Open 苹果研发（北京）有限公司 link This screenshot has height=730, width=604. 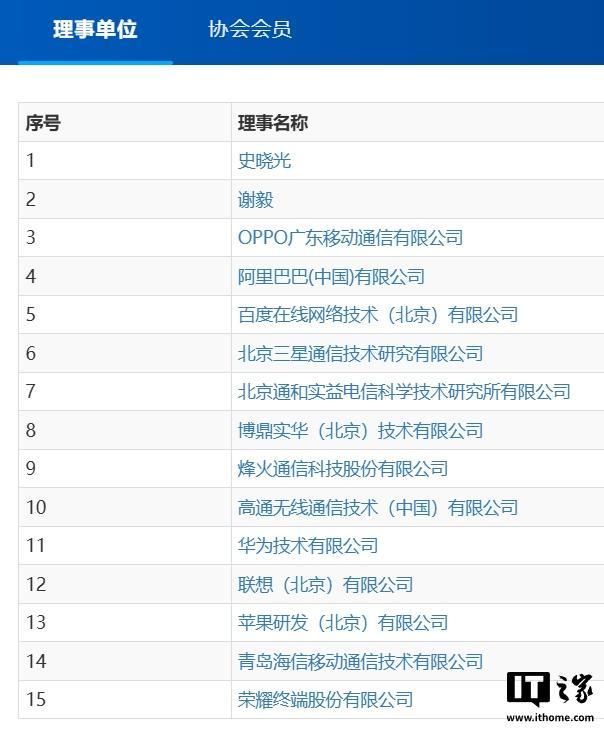pos(343,623)
